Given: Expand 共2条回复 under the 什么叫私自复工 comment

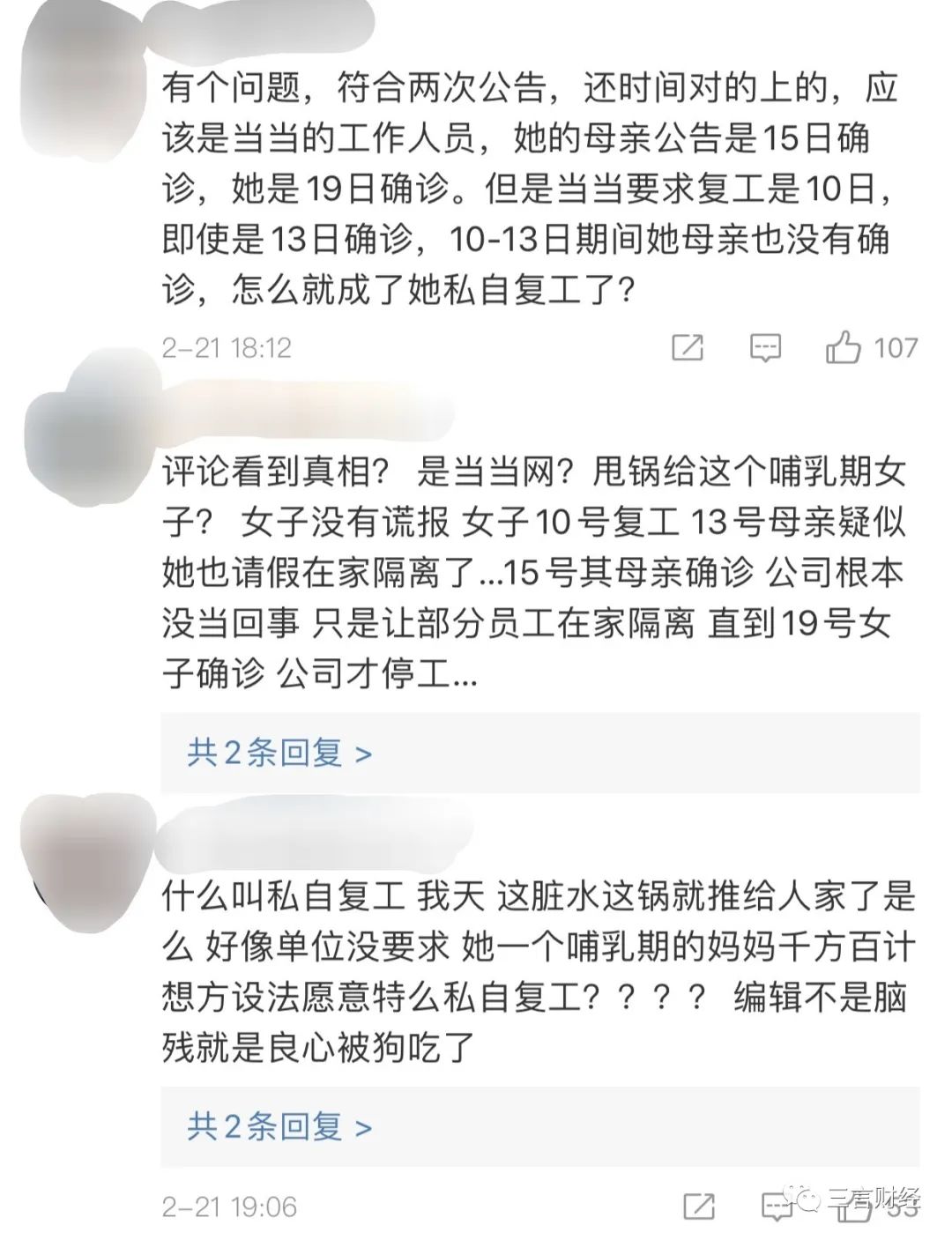Looking at the screenshot, I should (279, 1125).
